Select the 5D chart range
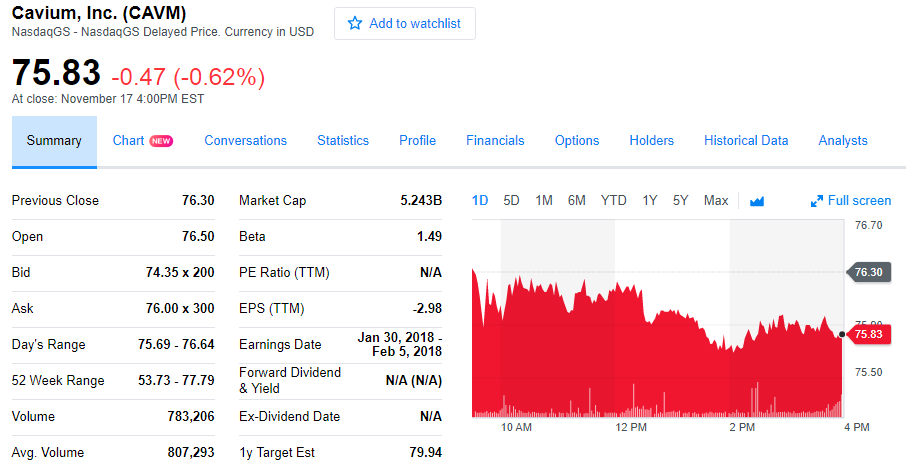The image size is (906, 471). [x=511, y=200]
